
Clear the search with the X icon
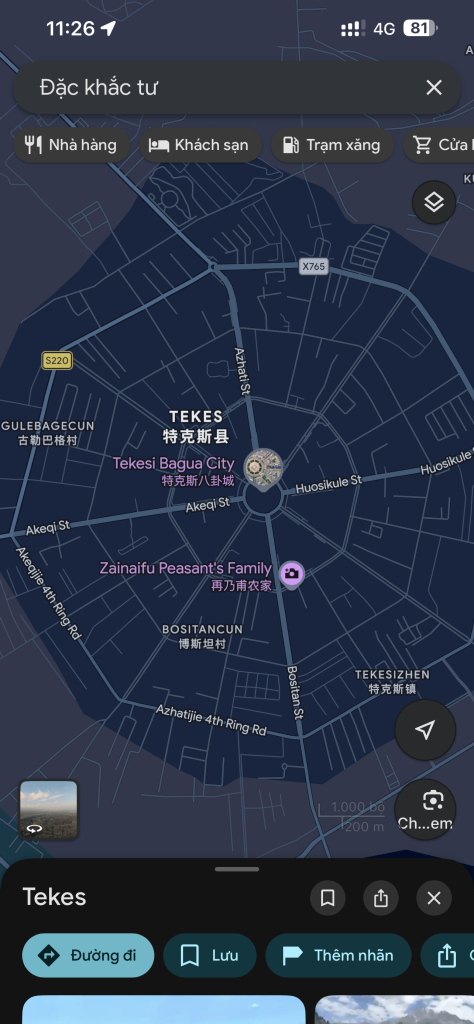(x=434, y=88)
